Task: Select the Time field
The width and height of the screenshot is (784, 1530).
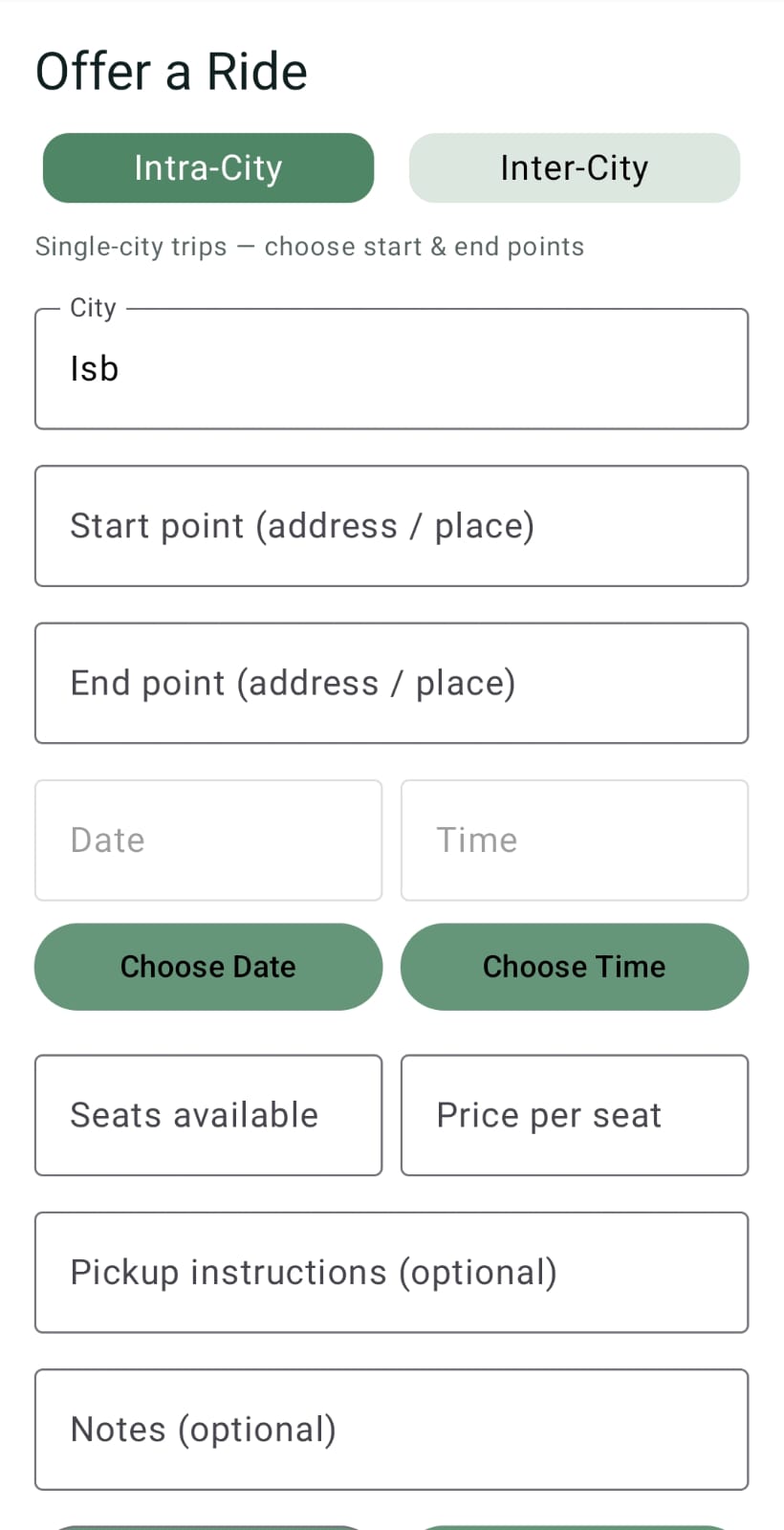Action: point(574,840)
